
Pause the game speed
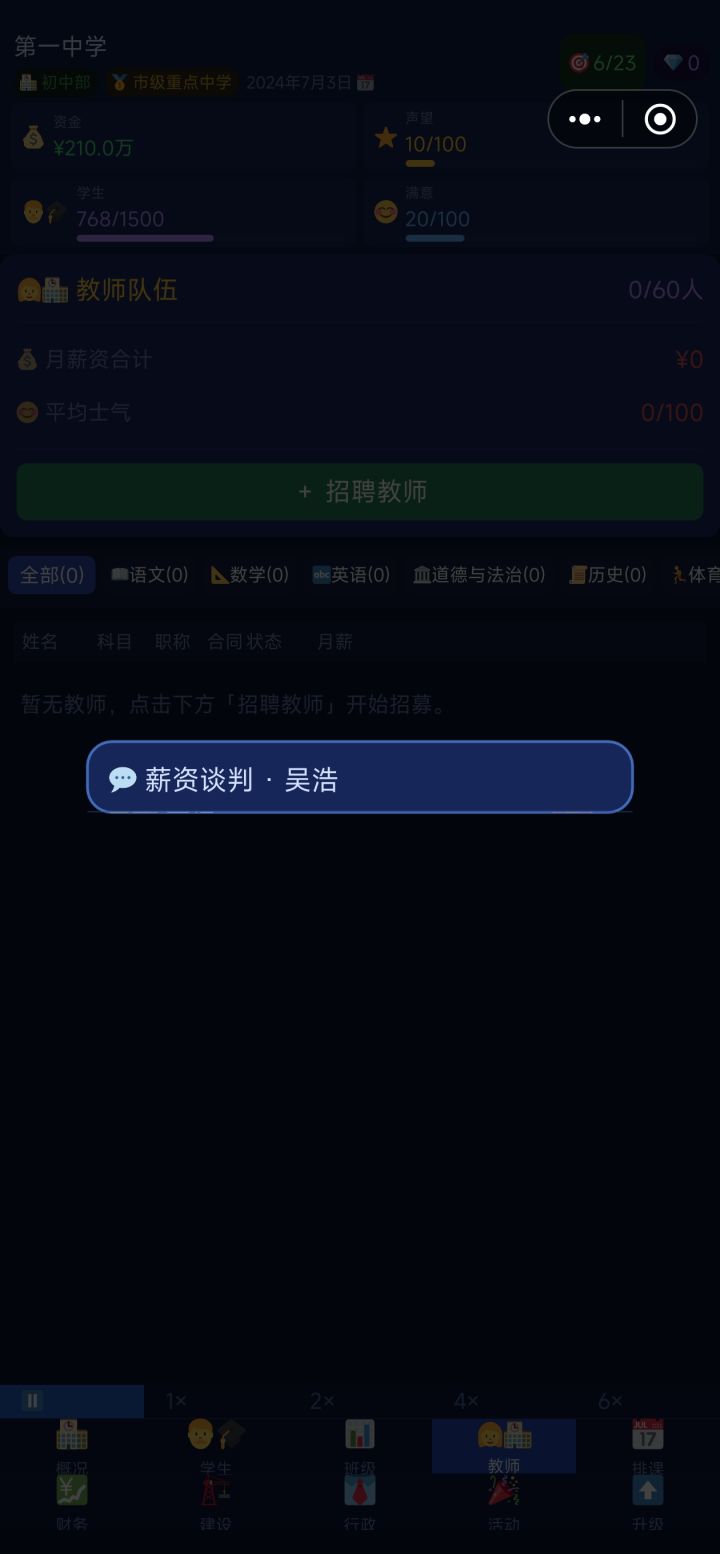32,1400
